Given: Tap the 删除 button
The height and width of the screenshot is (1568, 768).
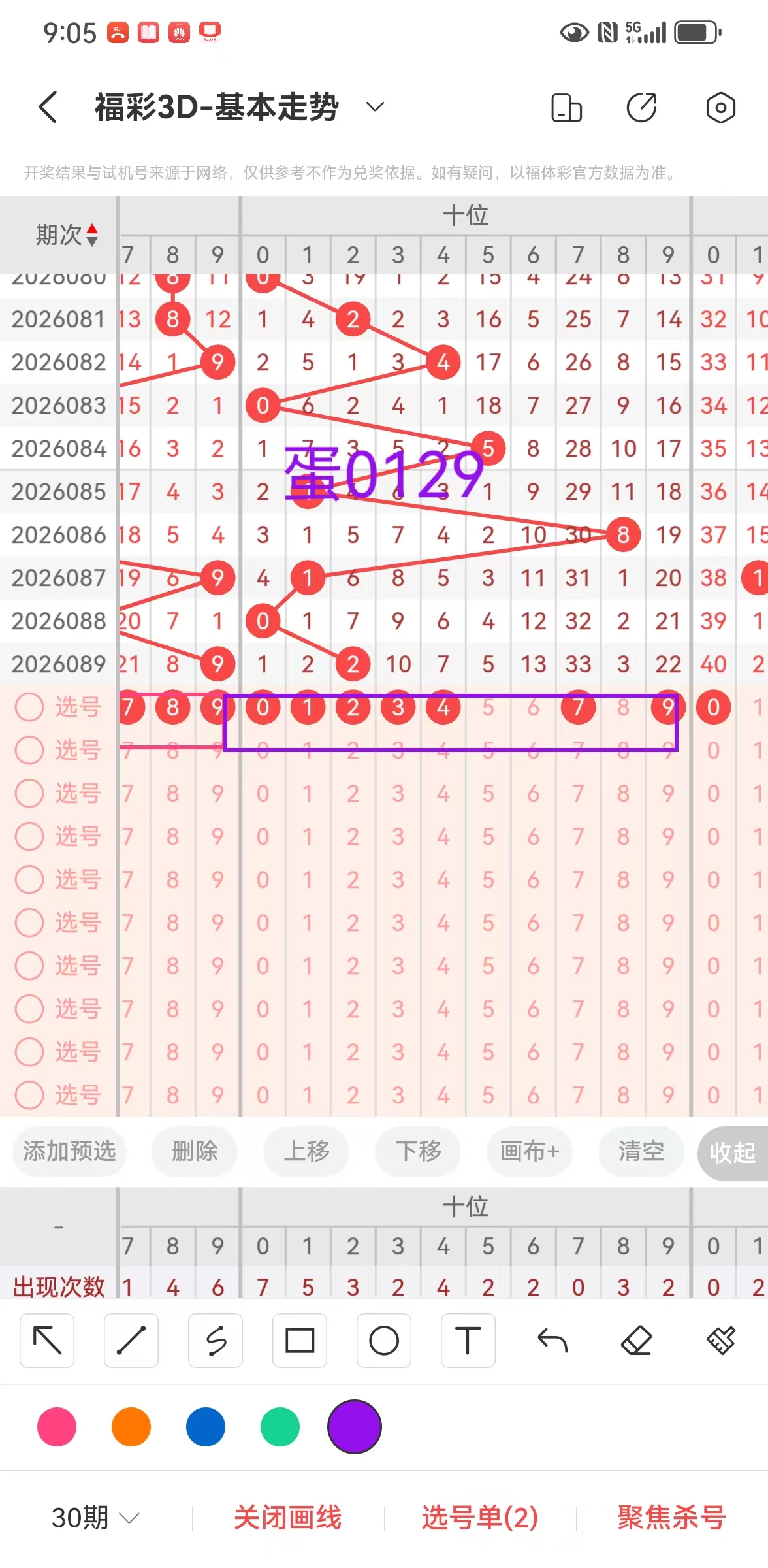Looking at the screenshot, I should tap(195, 1152).
